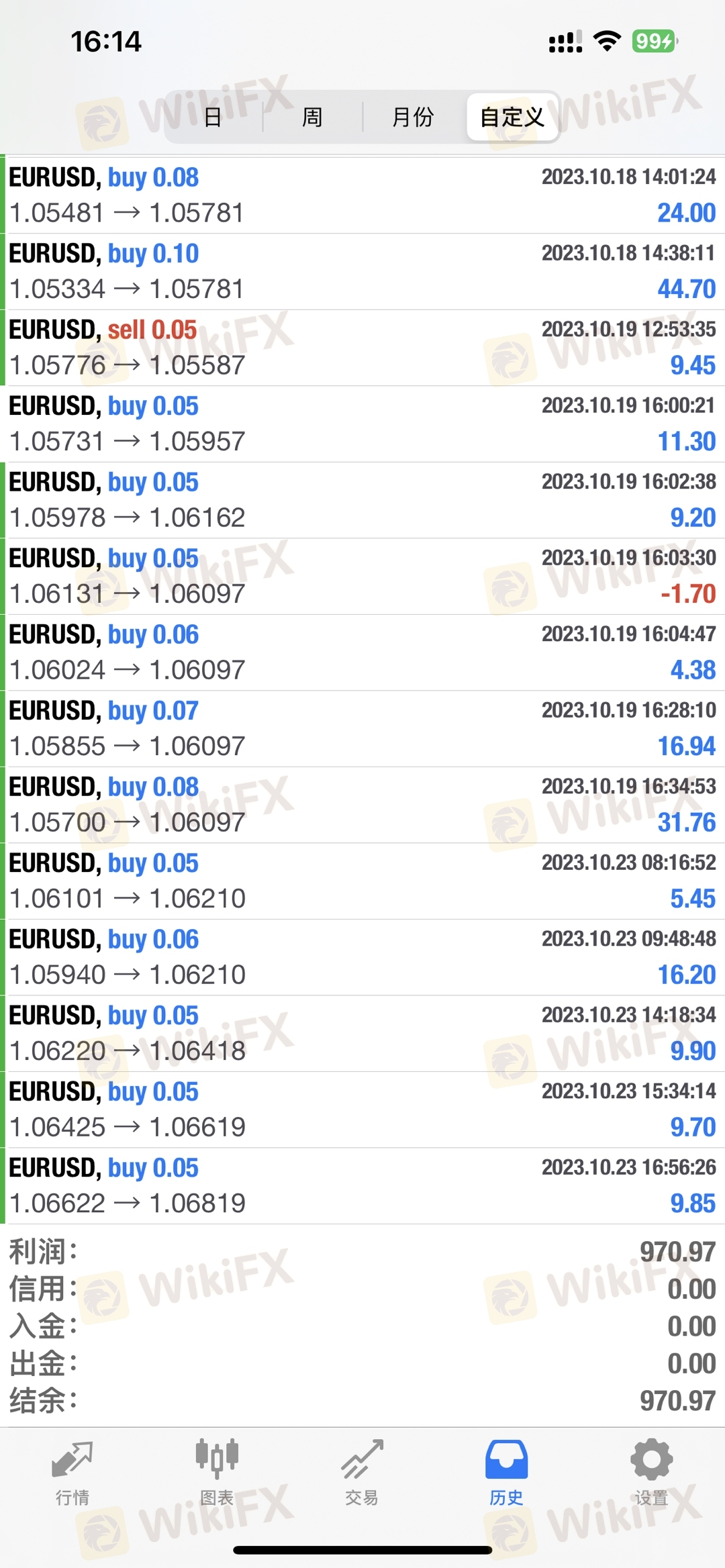Switch to the 日 (day) period tab
The width and height of the screenshot is (725, 1568).
click(x=213, y=117)
